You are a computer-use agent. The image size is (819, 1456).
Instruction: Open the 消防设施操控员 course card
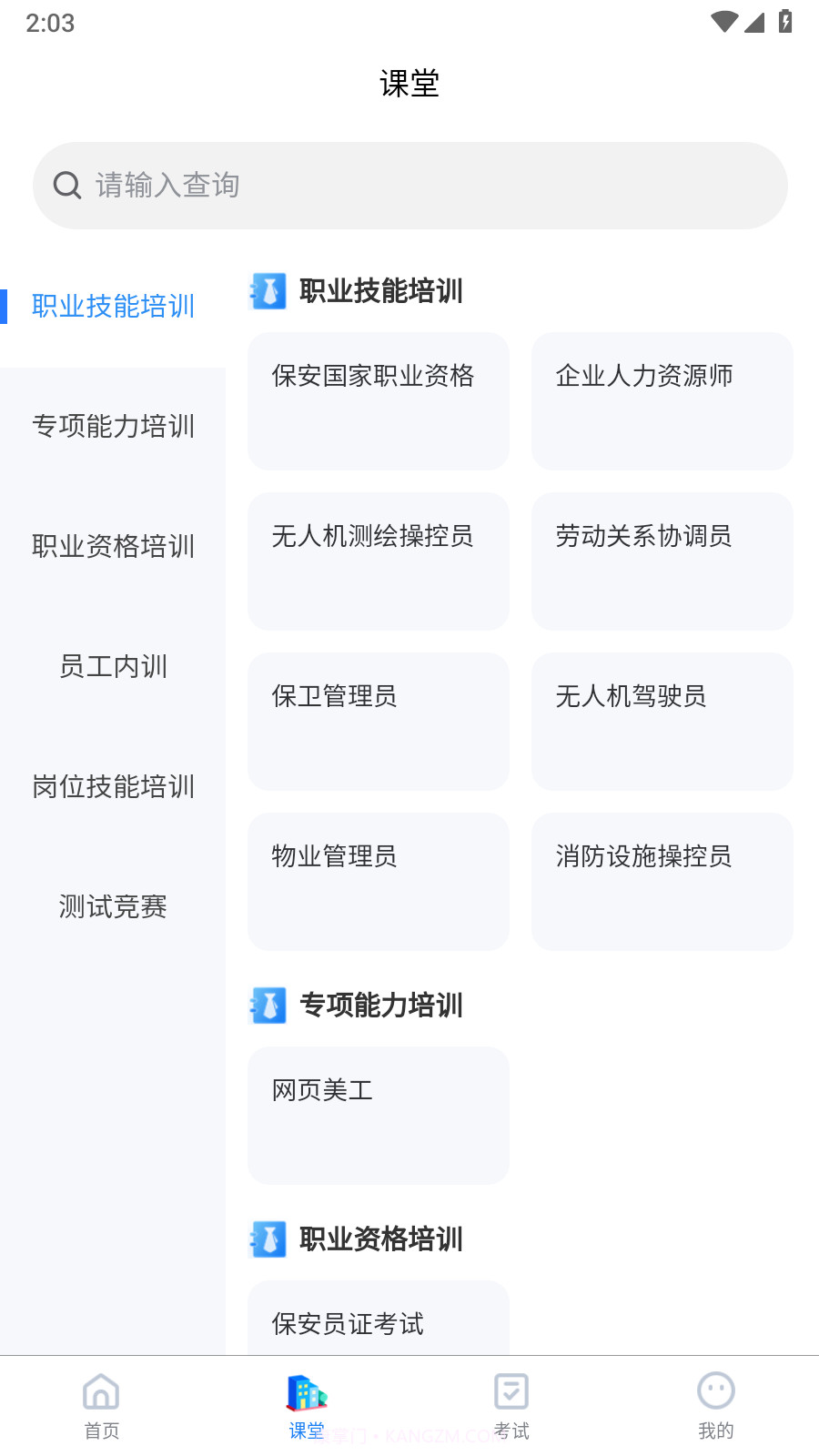662,881
